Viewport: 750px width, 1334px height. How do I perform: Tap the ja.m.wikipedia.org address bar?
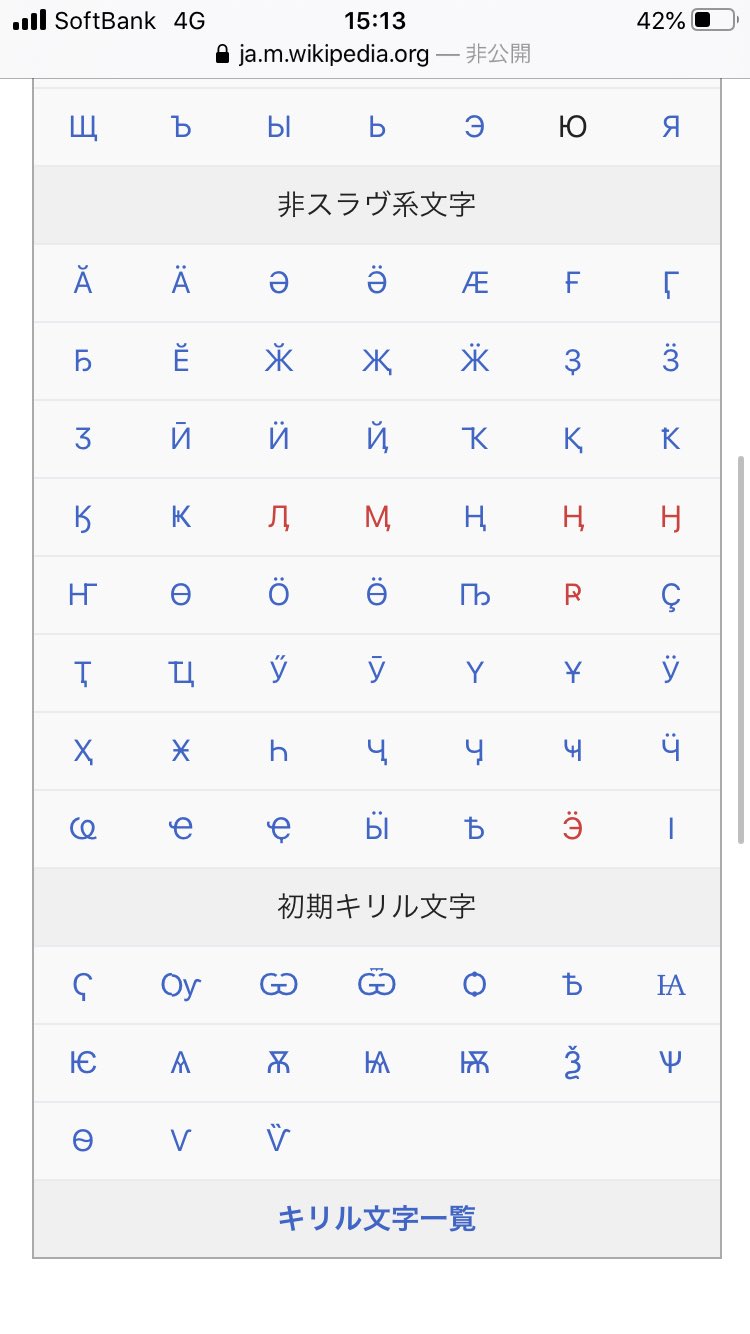pyautogui.click(x=375, y=52)
